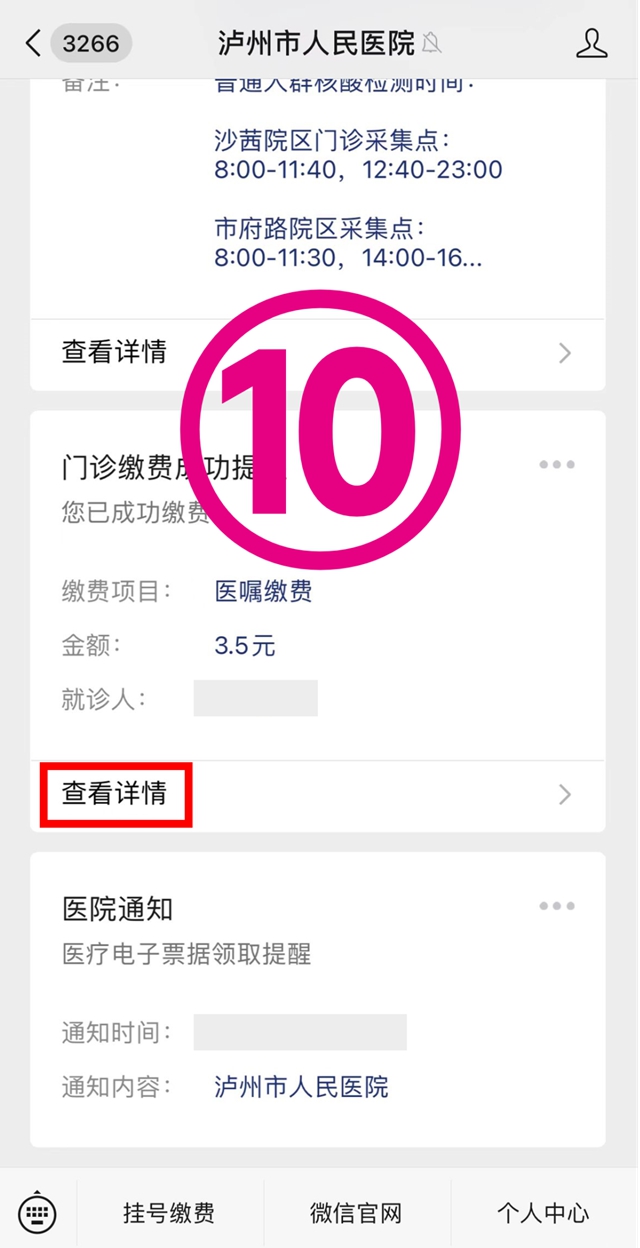640x1248 pixels.
Task: Switch to keyboard input mode
Action: click(38, 1214)
